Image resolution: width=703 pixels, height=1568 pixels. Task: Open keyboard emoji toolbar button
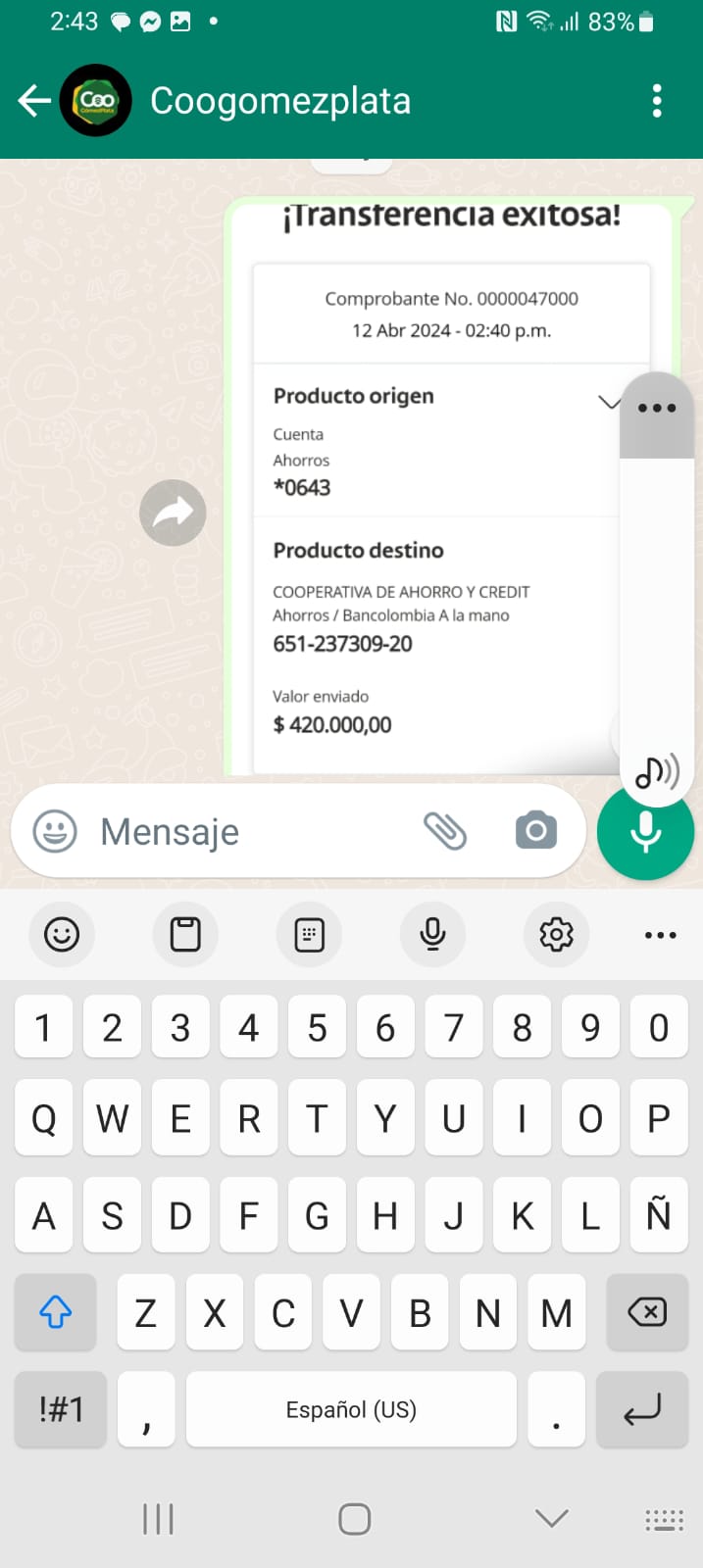coord(62,934)
